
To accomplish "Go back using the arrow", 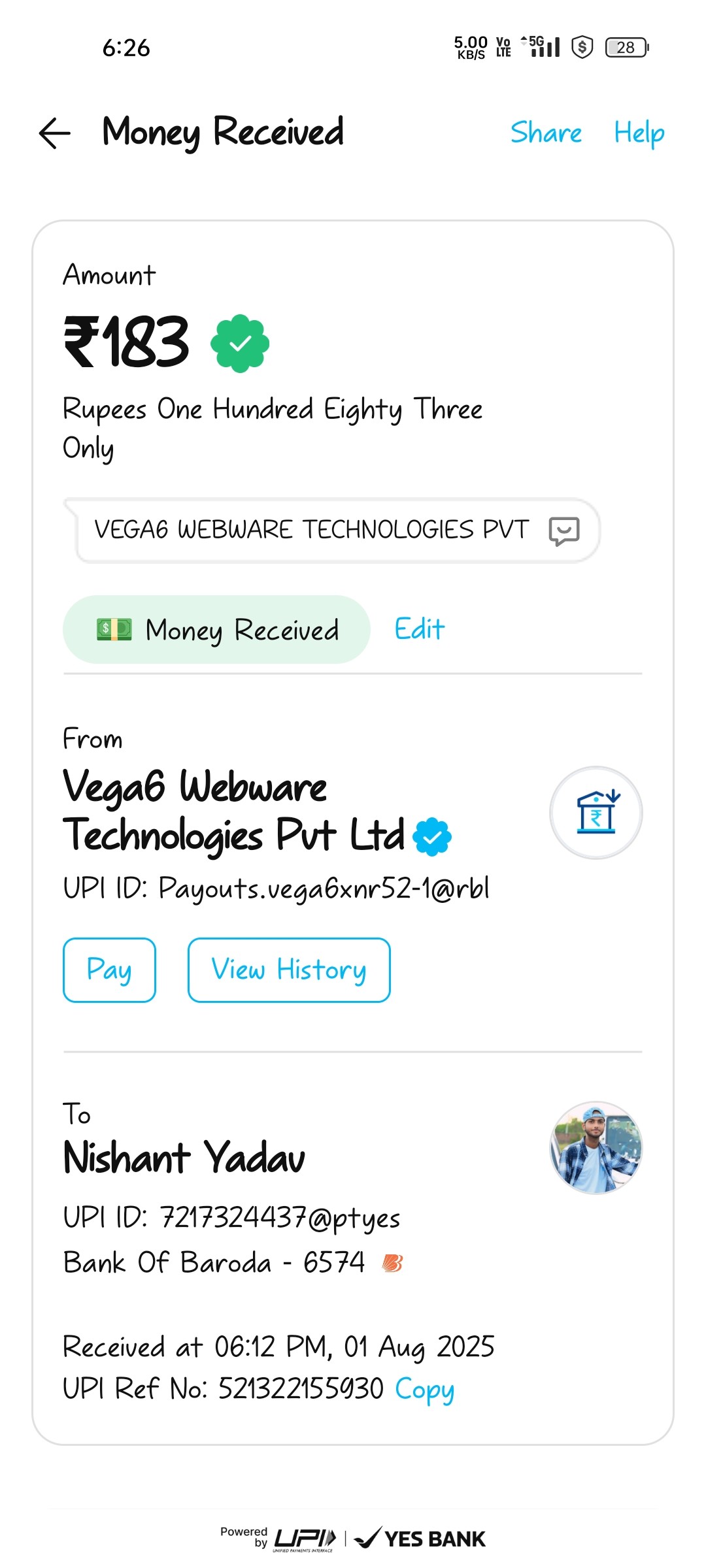I will [x=55, y=133].
